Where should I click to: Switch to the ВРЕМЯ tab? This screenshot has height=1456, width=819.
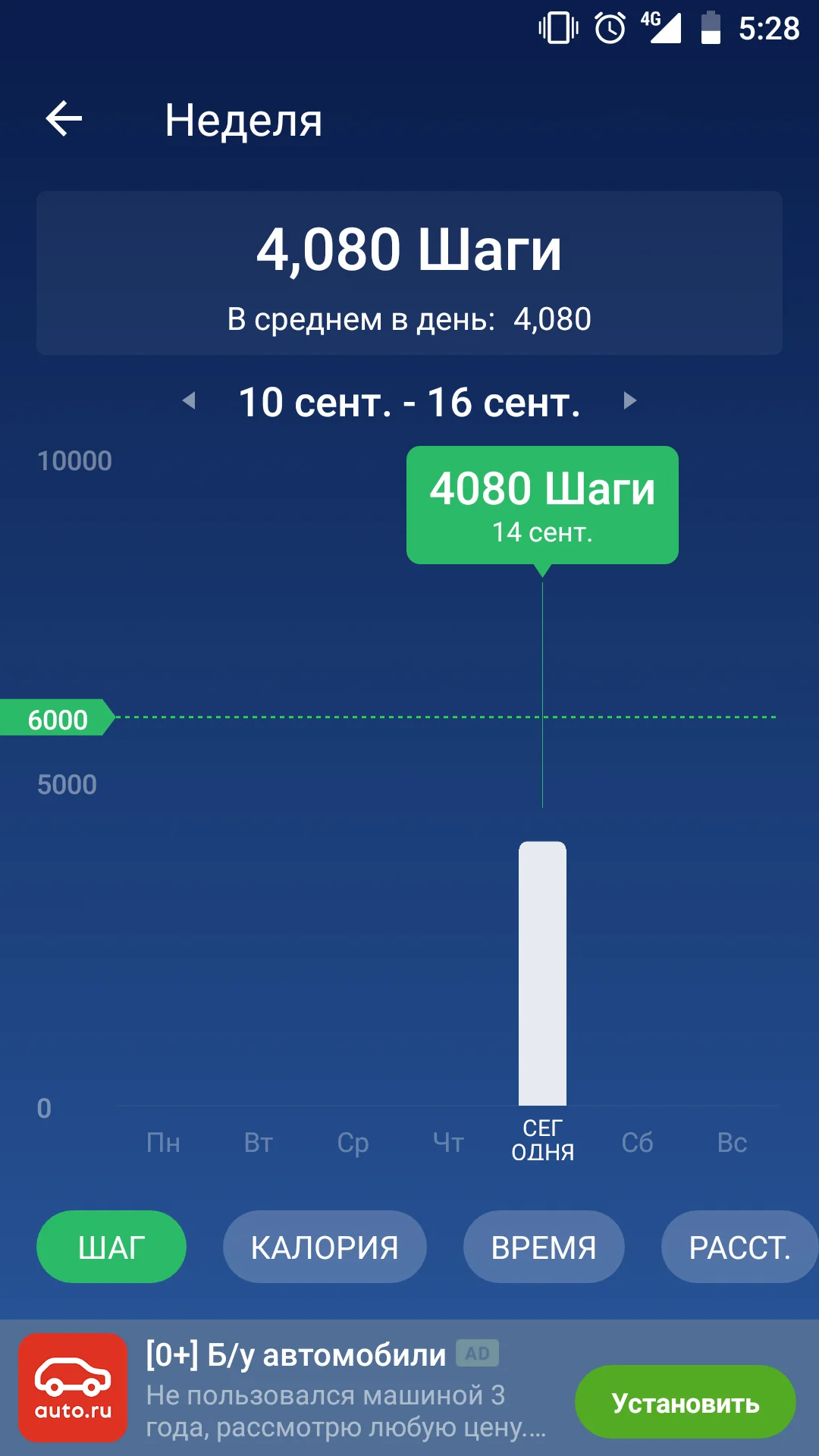[x=544, y=1247]
